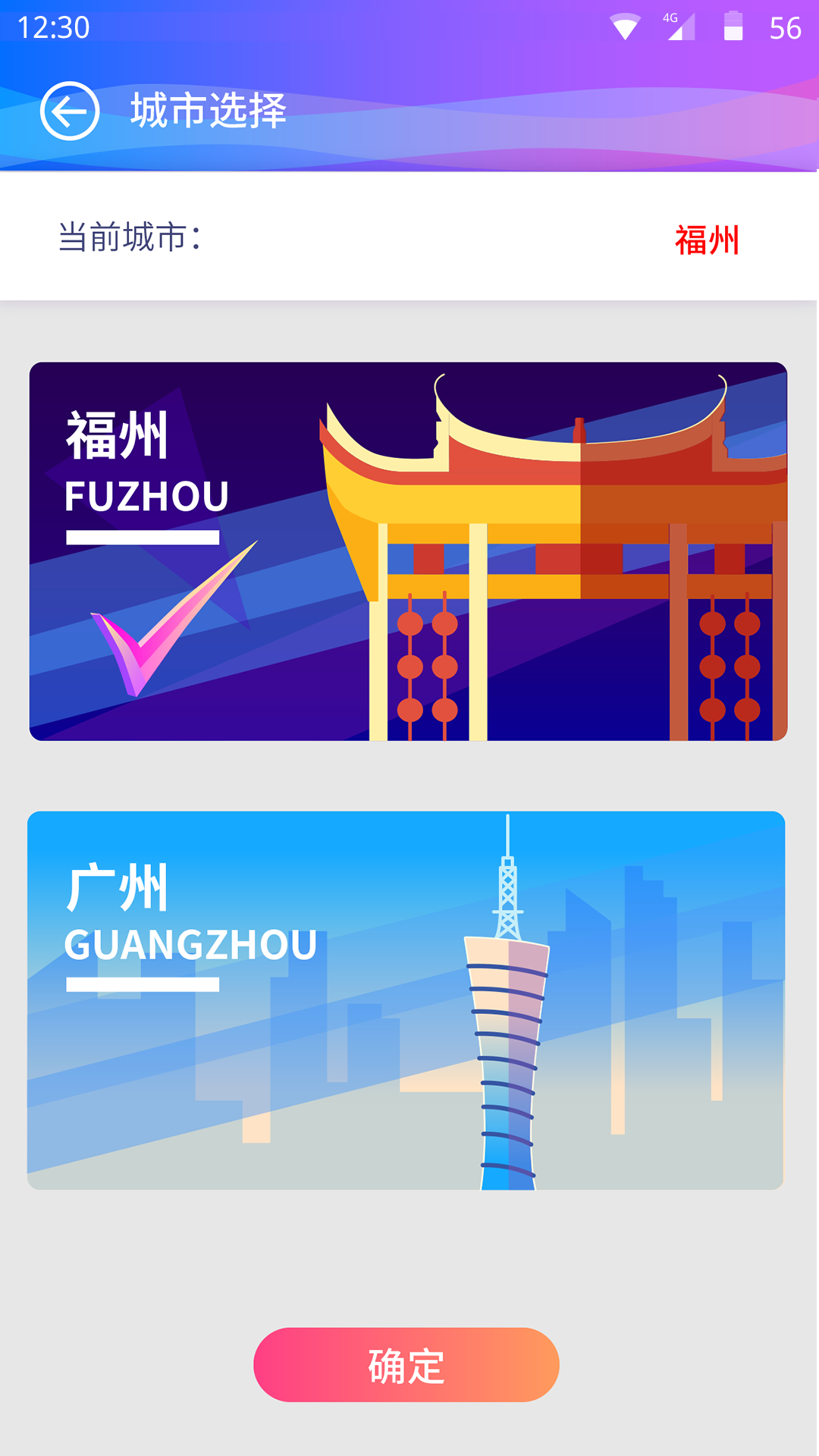
Task: Go back using the arrow icon
Action: coord(70,111)
